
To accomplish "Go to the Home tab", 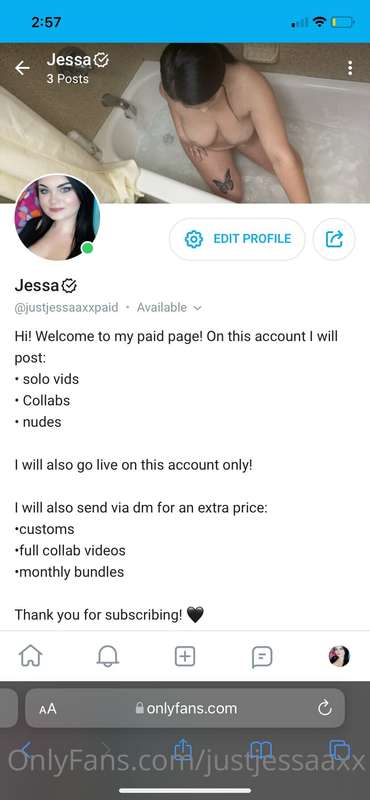I will (31, 656).
